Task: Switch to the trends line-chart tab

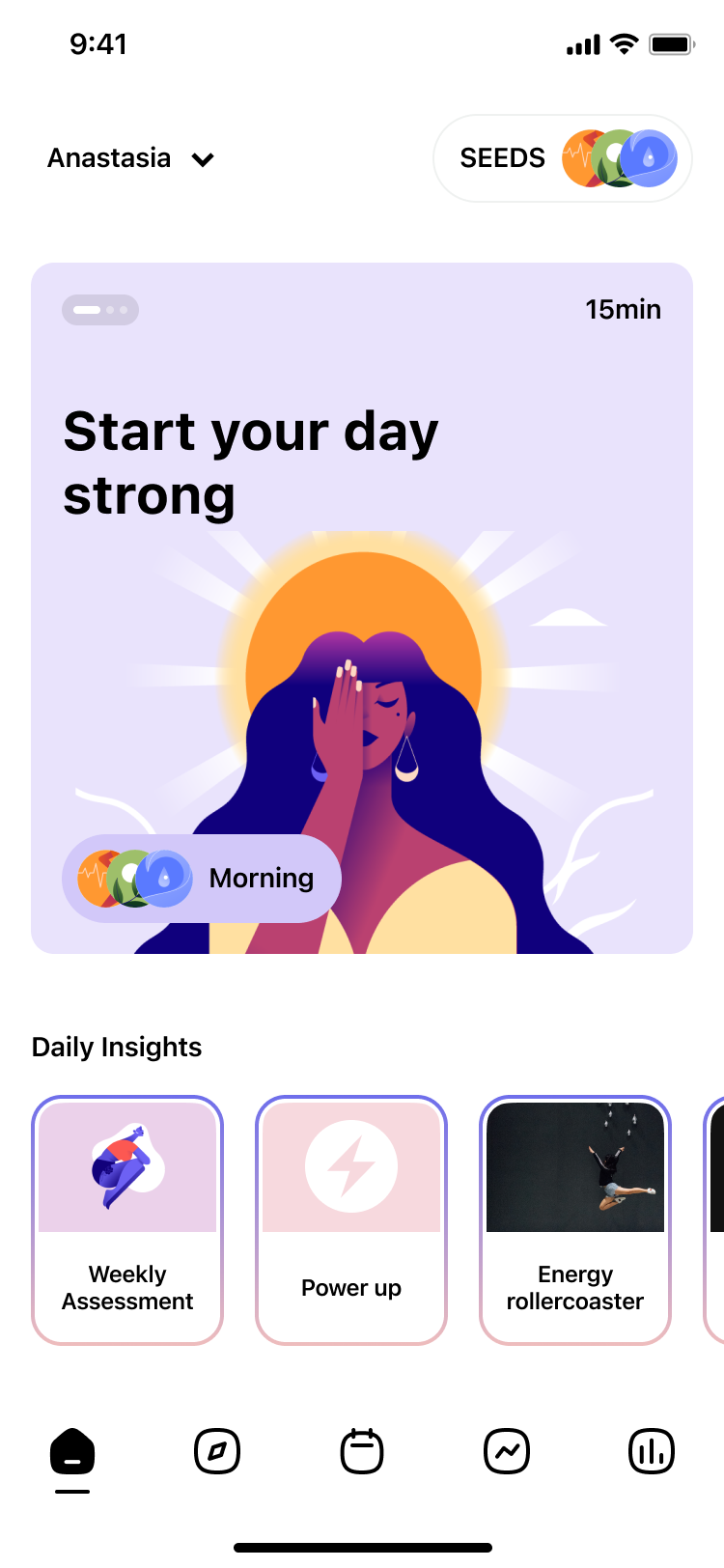Action: click(507, 1451)
